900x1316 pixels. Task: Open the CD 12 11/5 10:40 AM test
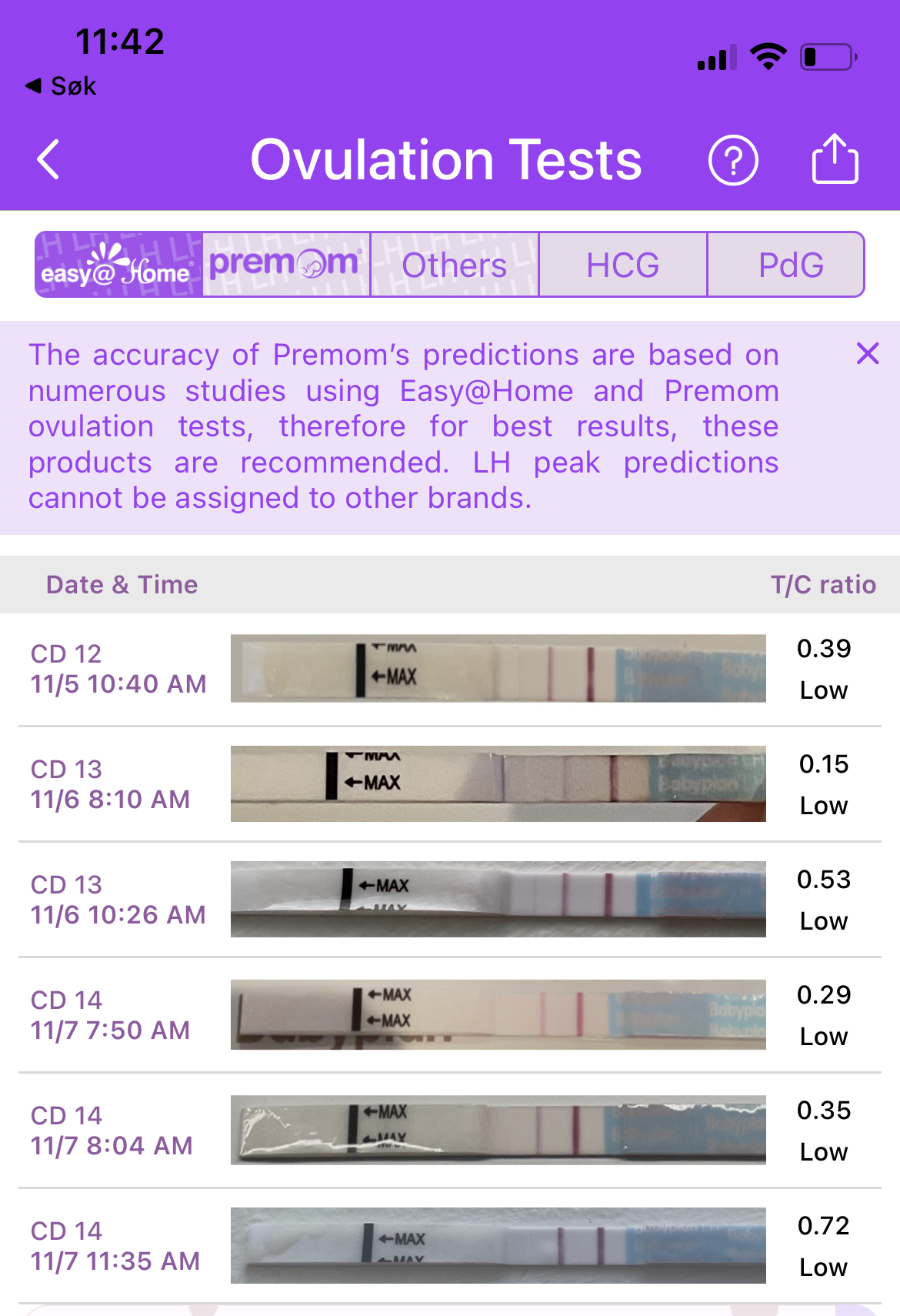coord(449,669)
